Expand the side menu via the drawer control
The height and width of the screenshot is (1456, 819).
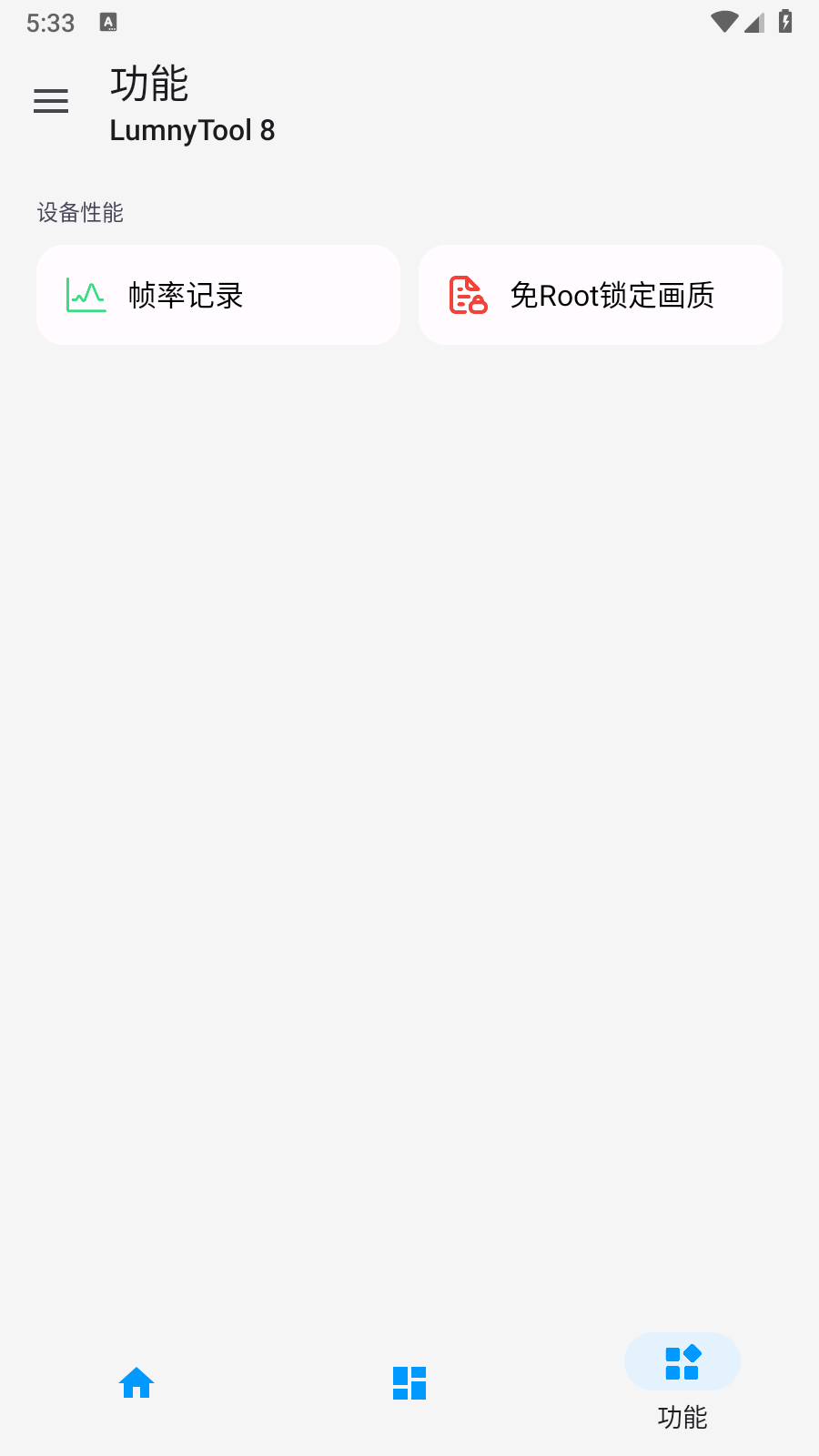[x=50, y=101]
